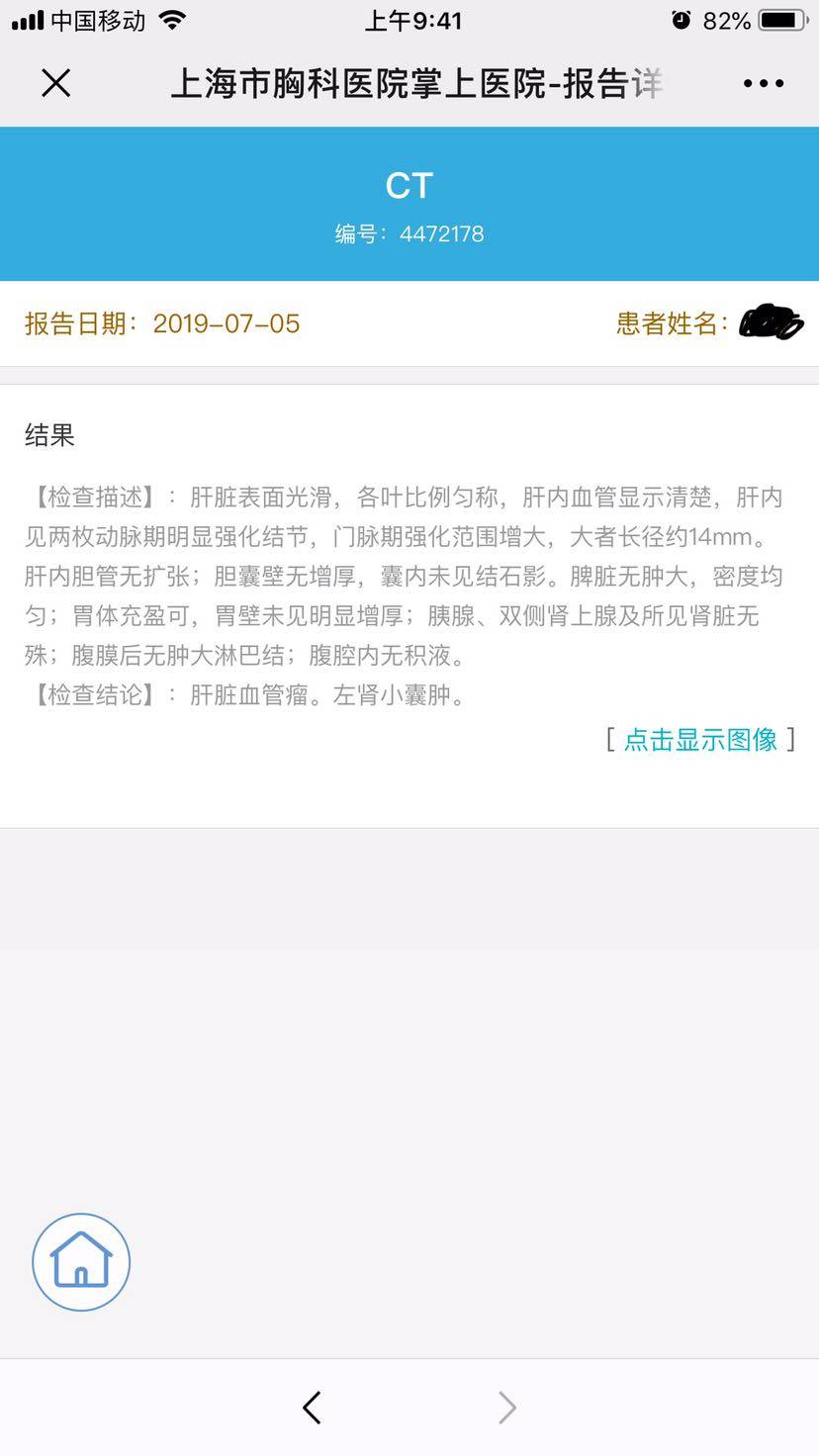
Task: Navigate back with the bottom left arrow
Action: [x=313, y=1408]
